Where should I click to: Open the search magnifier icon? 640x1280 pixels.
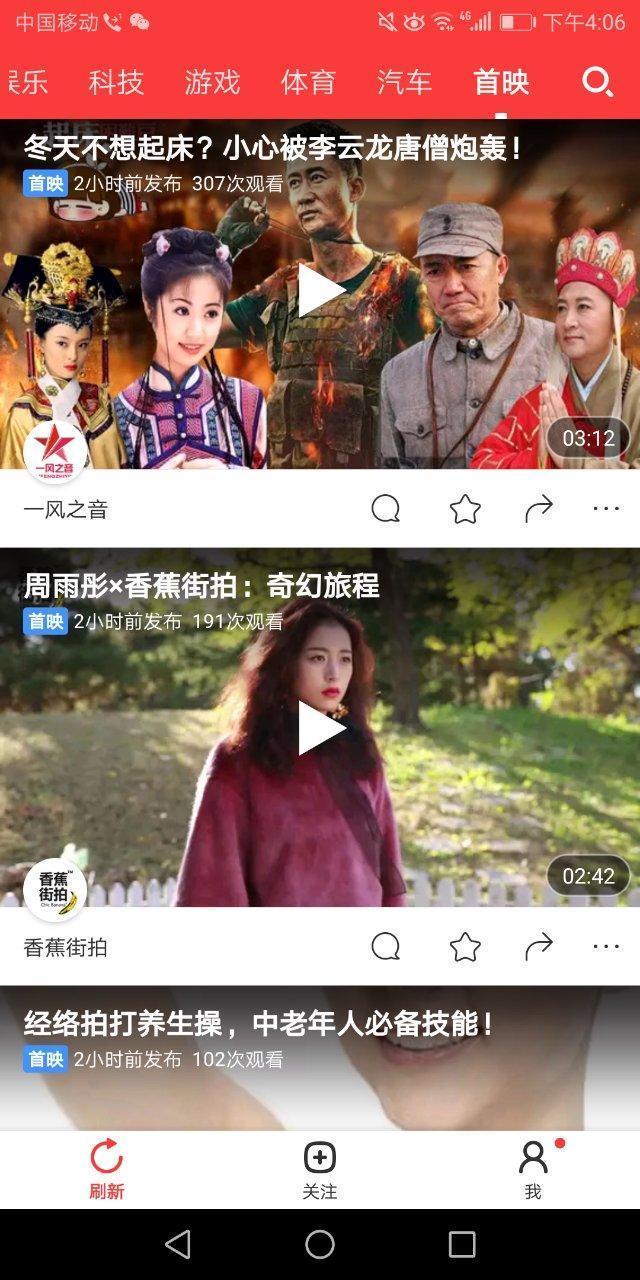point(597,82)
